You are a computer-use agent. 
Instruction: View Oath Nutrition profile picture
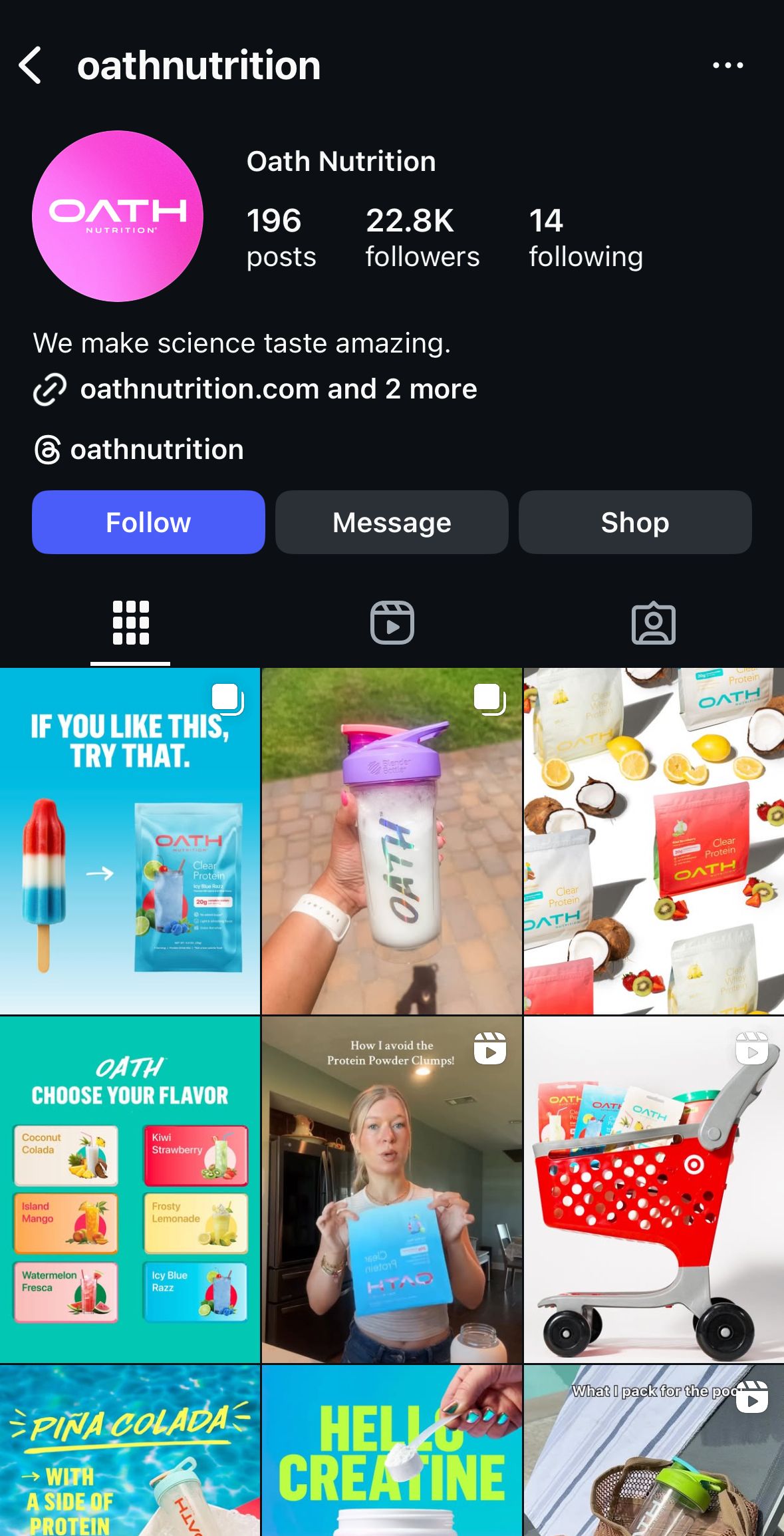click(x=118, y=216)
